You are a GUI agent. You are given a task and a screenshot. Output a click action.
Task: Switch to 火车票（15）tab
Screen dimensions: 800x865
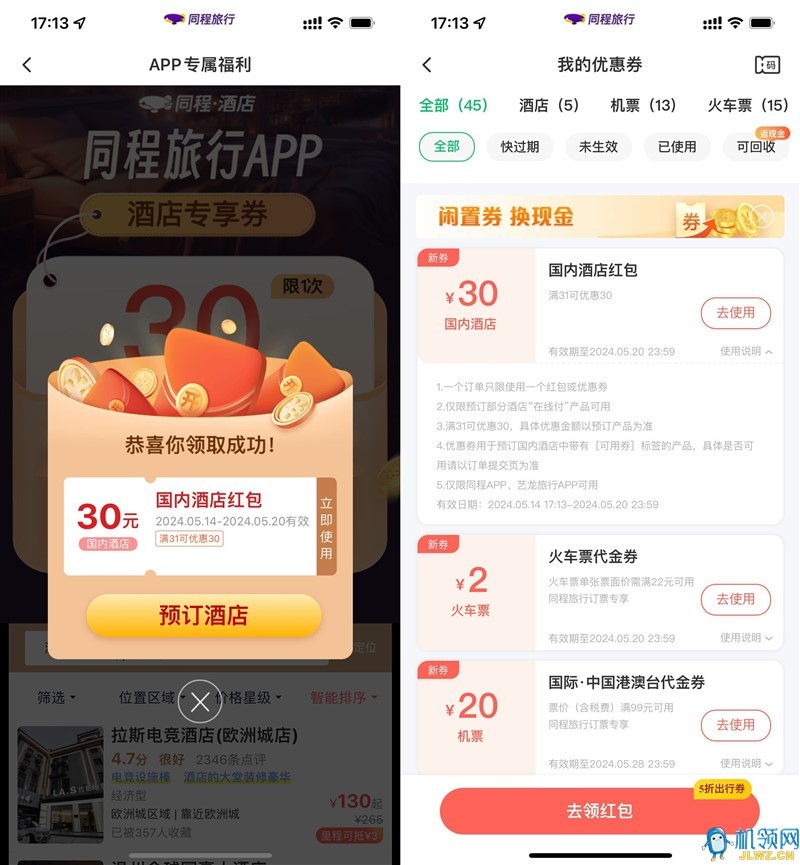(747, 105)
